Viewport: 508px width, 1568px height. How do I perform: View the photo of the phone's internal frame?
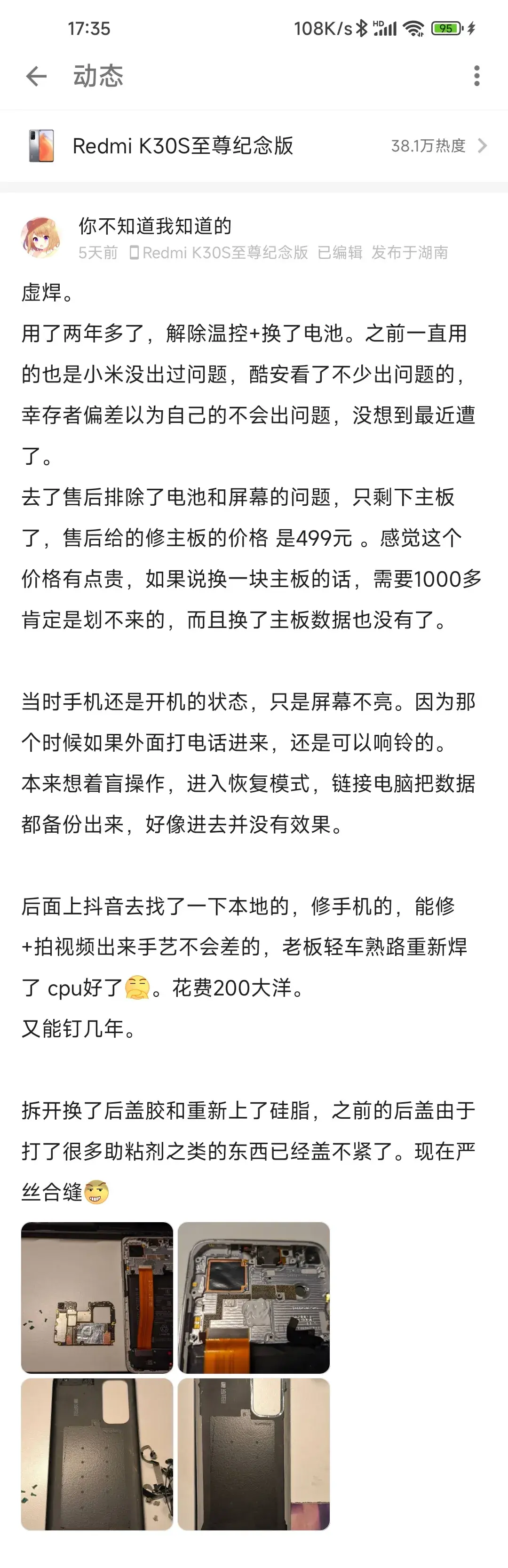click(254, 1297)
